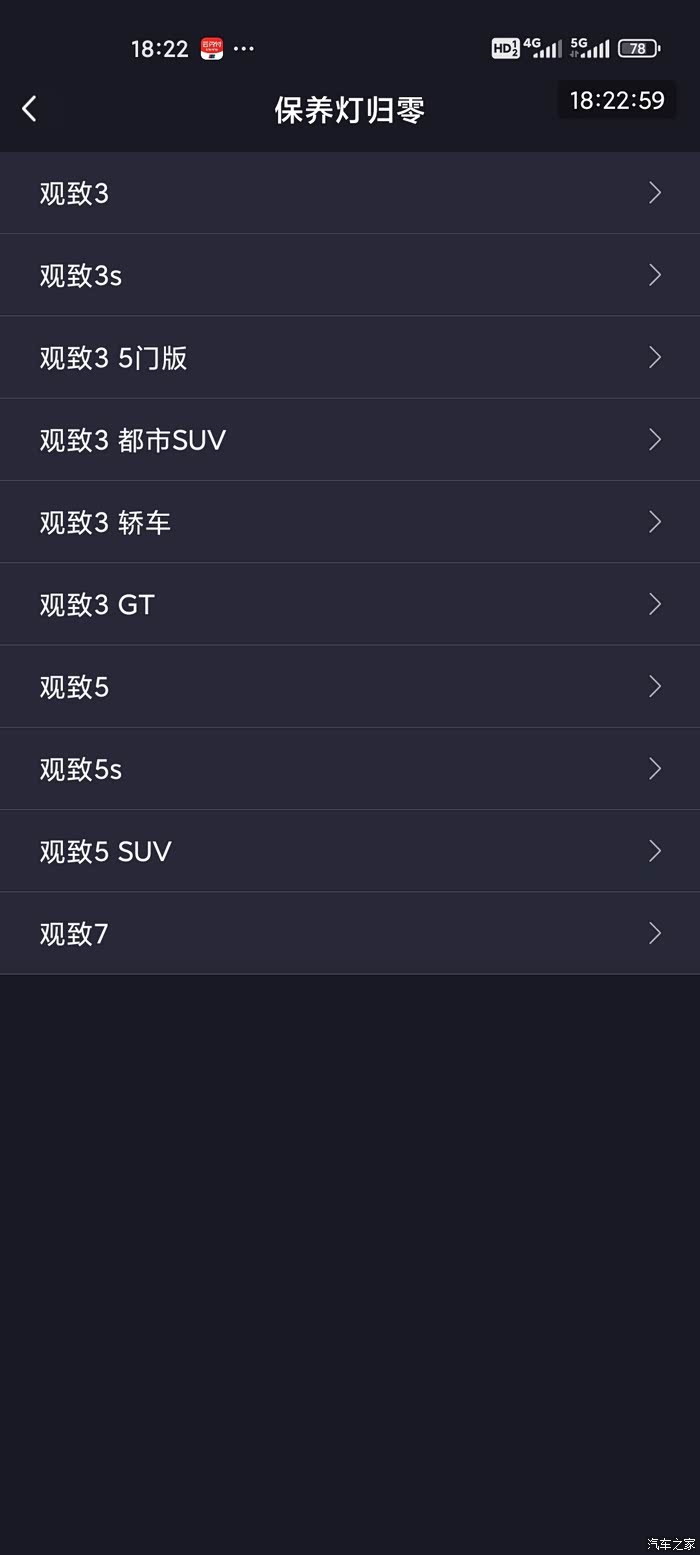Open the 观致3 row
This screenshot has width=700, height=1555.
pos(349,193)
